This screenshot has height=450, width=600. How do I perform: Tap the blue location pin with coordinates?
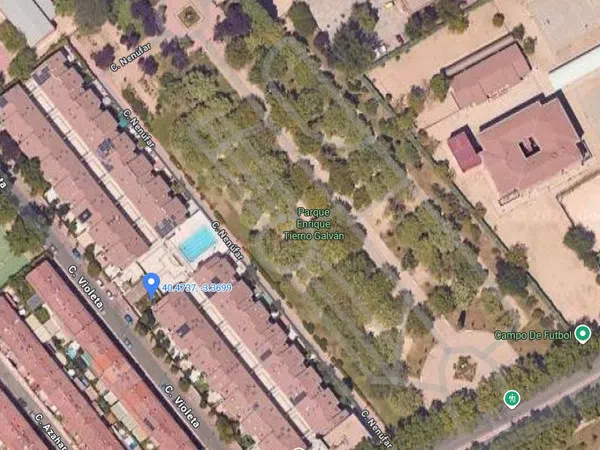(x=151, y=285)
